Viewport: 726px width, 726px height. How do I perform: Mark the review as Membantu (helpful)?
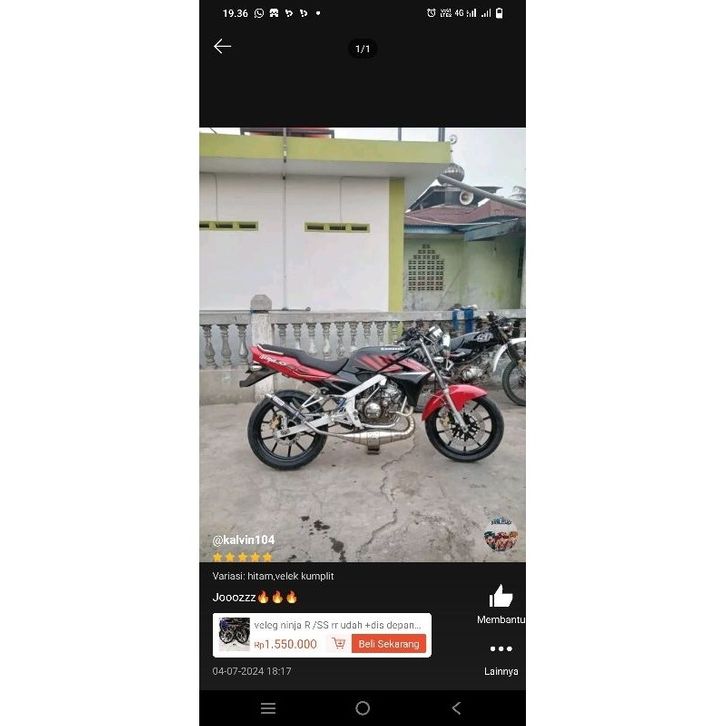pyautogui.click(x=501, y=598)
